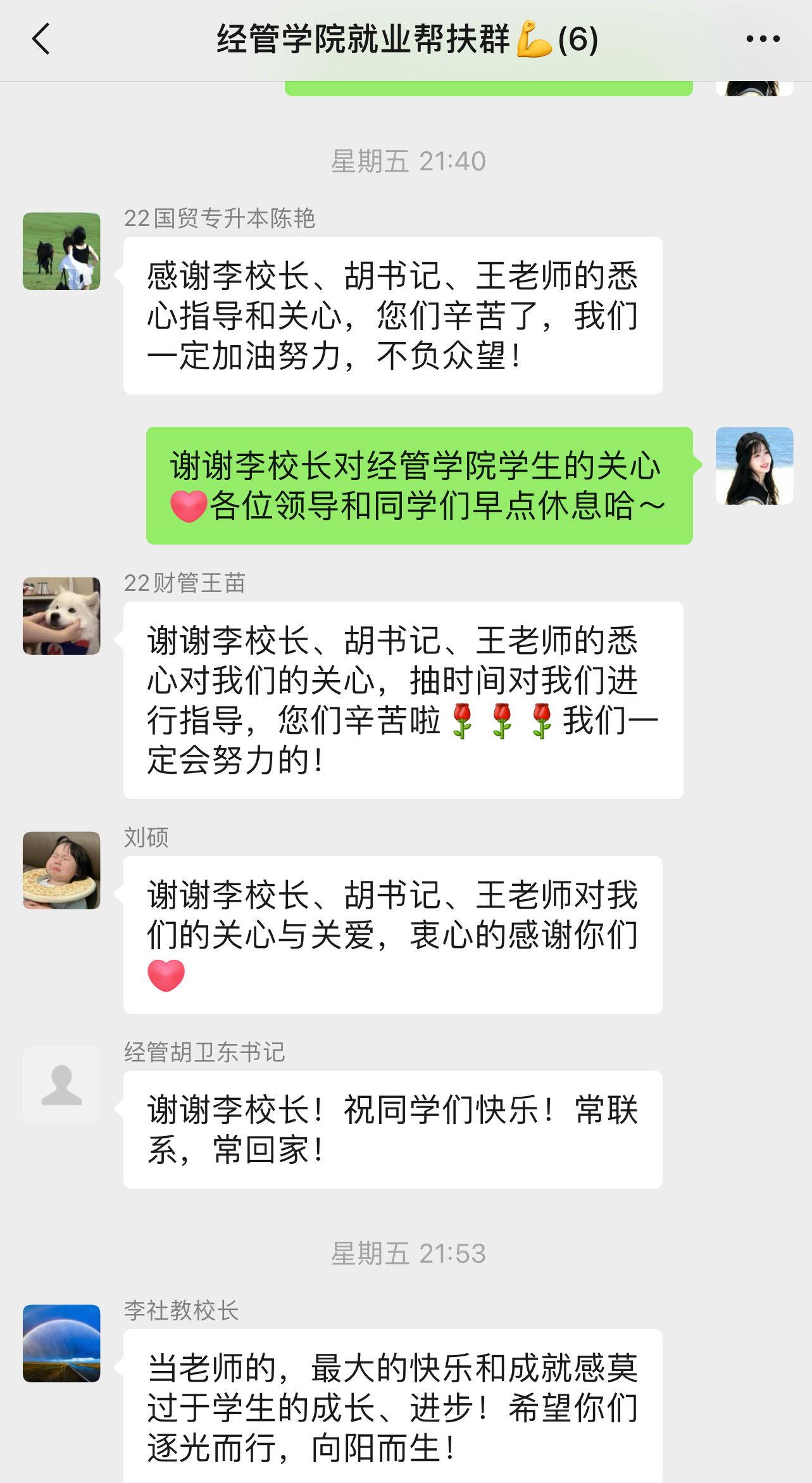The image size is (812, 1483).
Task: Tap 刘硕's avatar
Action: [x=61, y=870]
